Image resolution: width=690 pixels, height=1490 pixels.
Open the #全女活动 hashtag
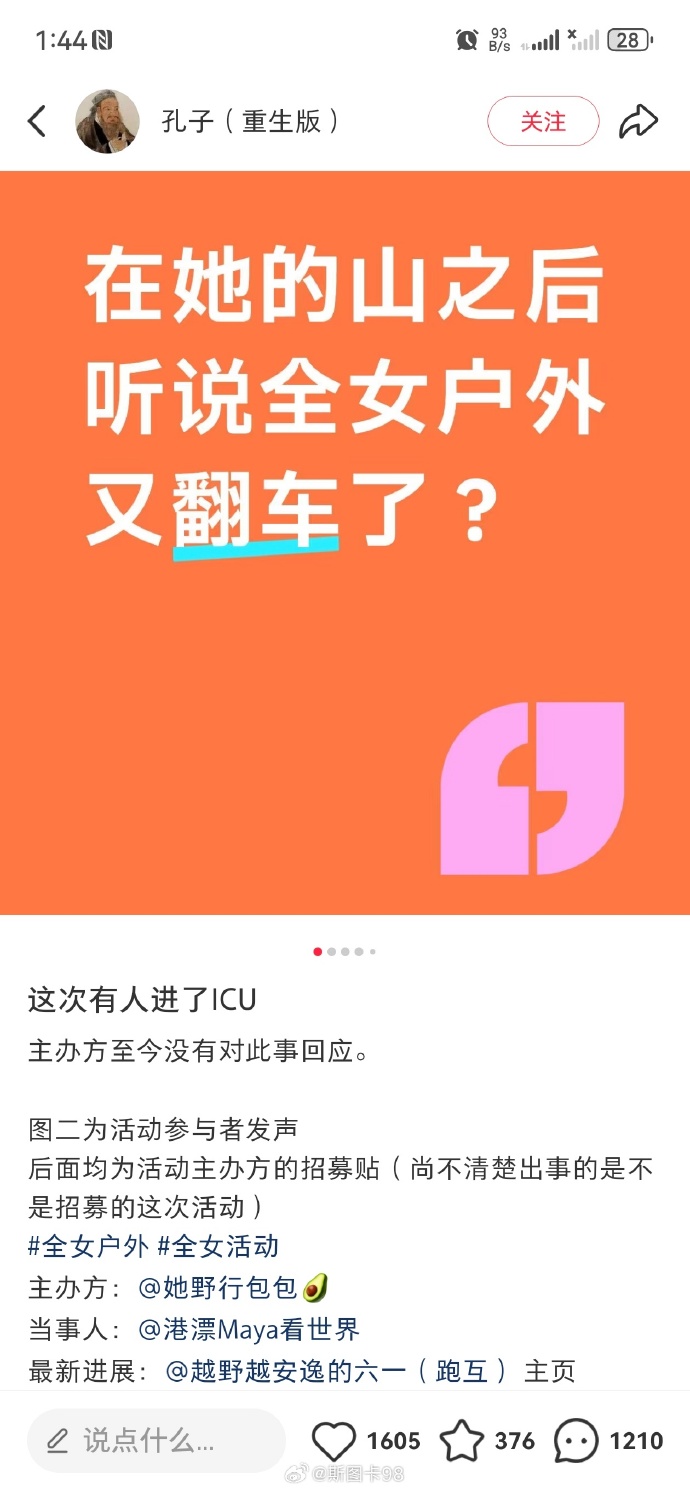(218, 1246)
